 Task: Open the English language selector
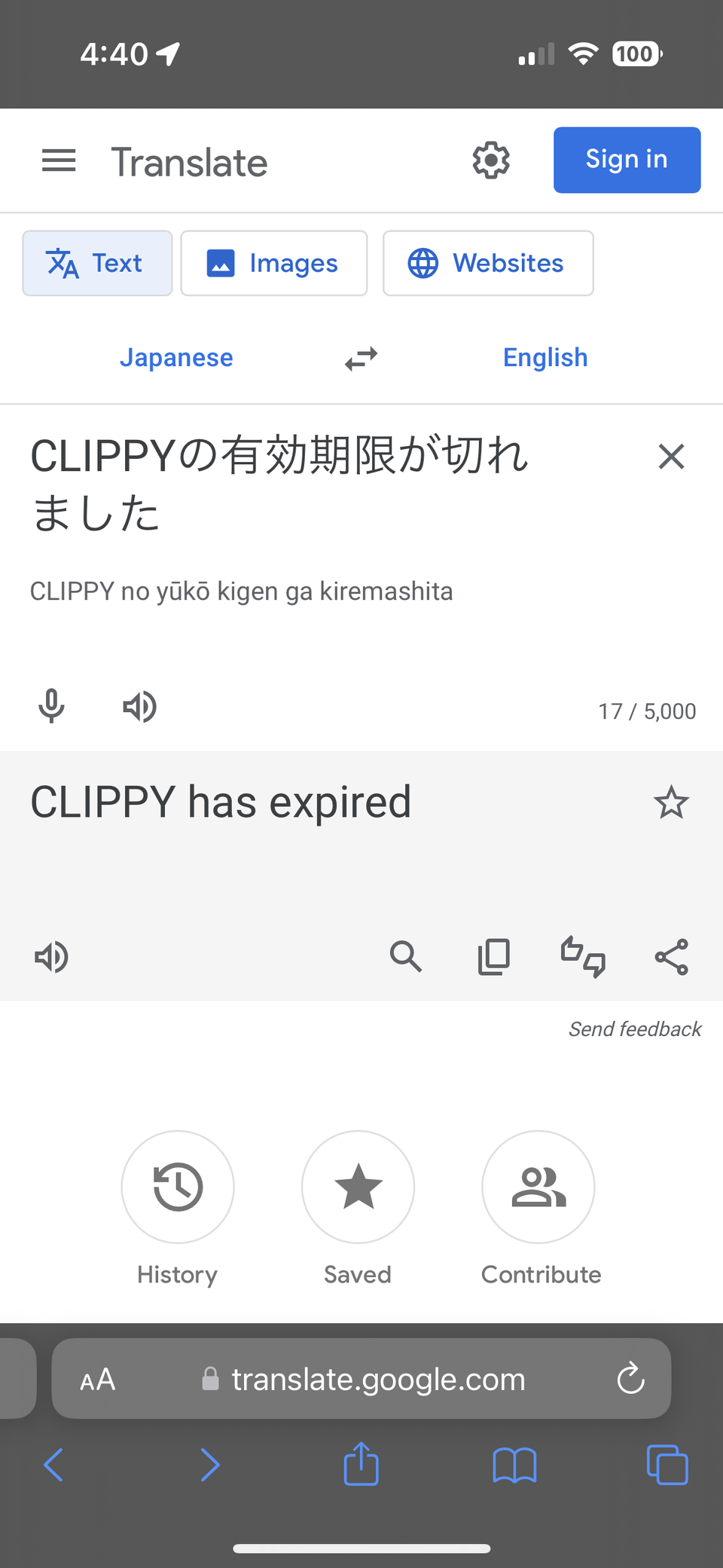tap(545, 357)
